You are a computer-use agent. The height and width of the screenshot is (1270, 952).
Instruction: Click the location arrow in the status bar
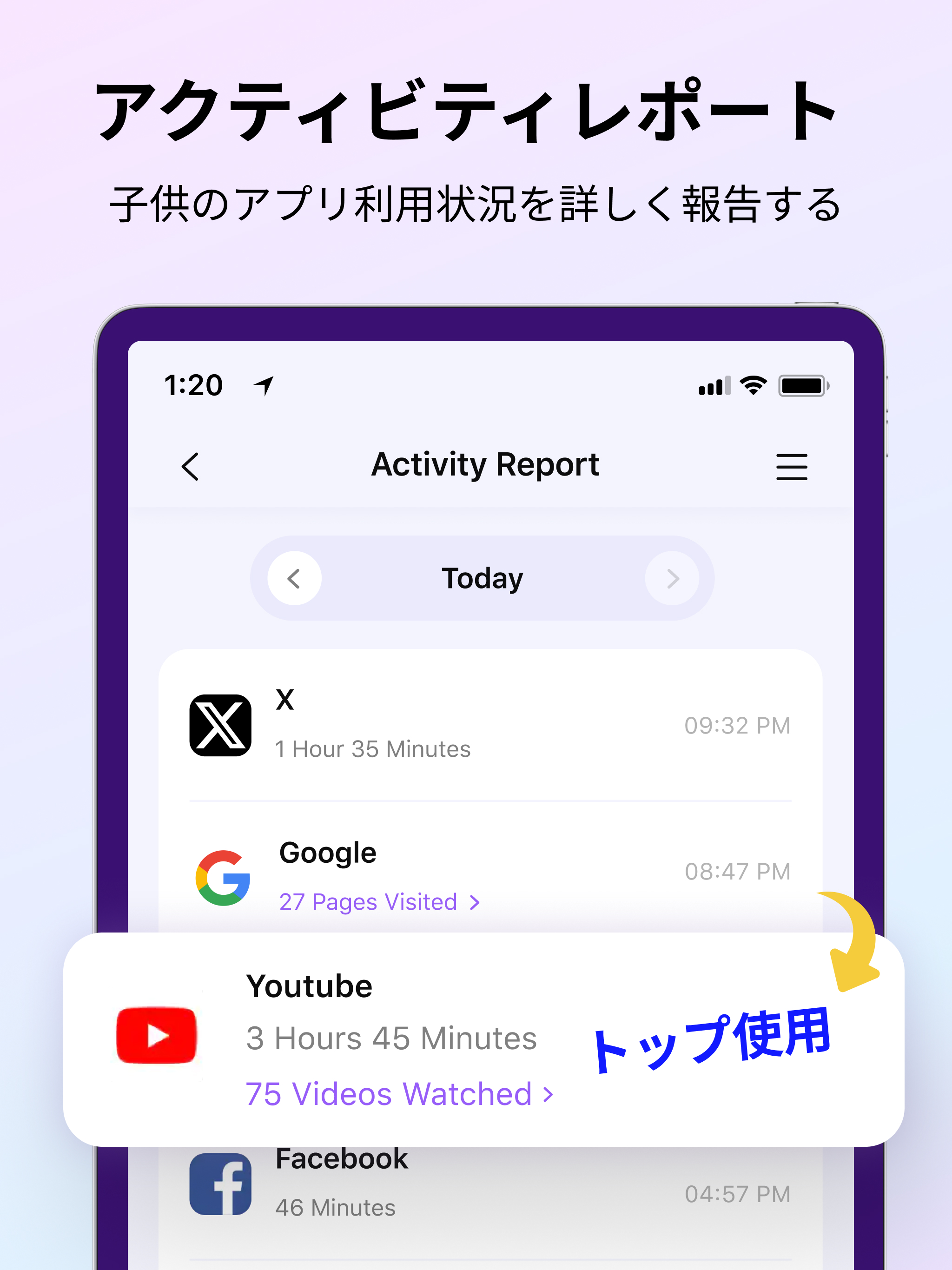264,385
